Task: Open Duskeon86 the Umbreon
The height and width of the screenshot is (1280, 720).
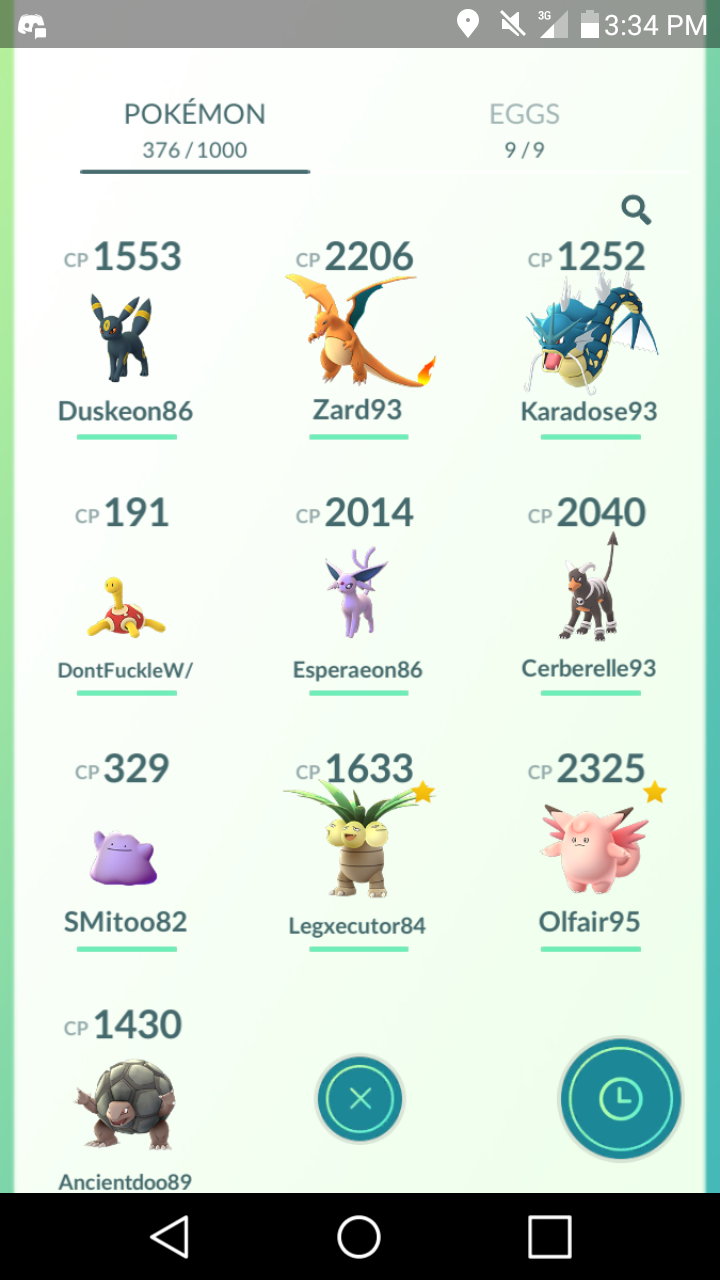Action: point(125,340)
